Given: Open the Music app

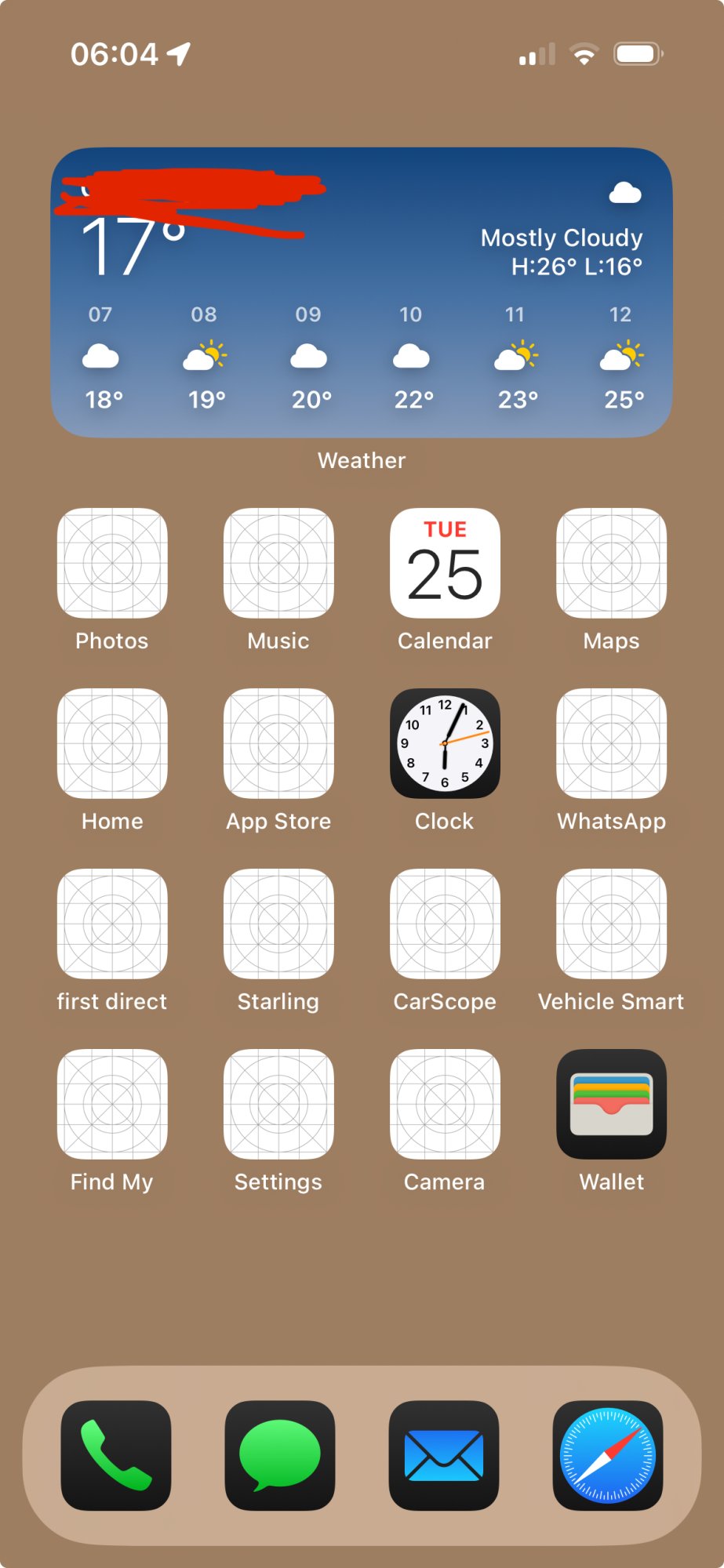Looking at the screenshot, I should [278, 563].
